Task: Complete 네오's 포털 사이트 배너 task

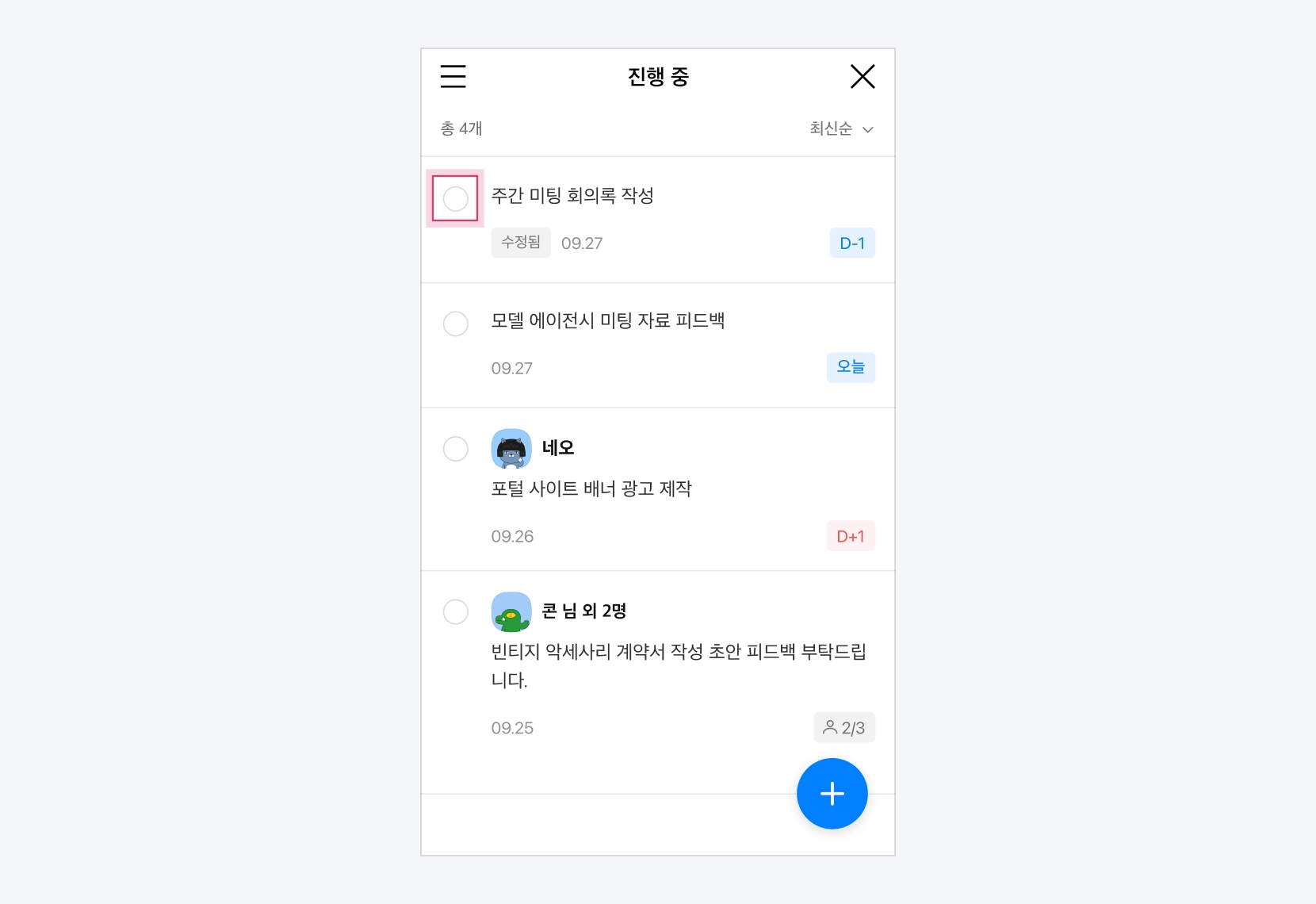Action: [455, 449]
